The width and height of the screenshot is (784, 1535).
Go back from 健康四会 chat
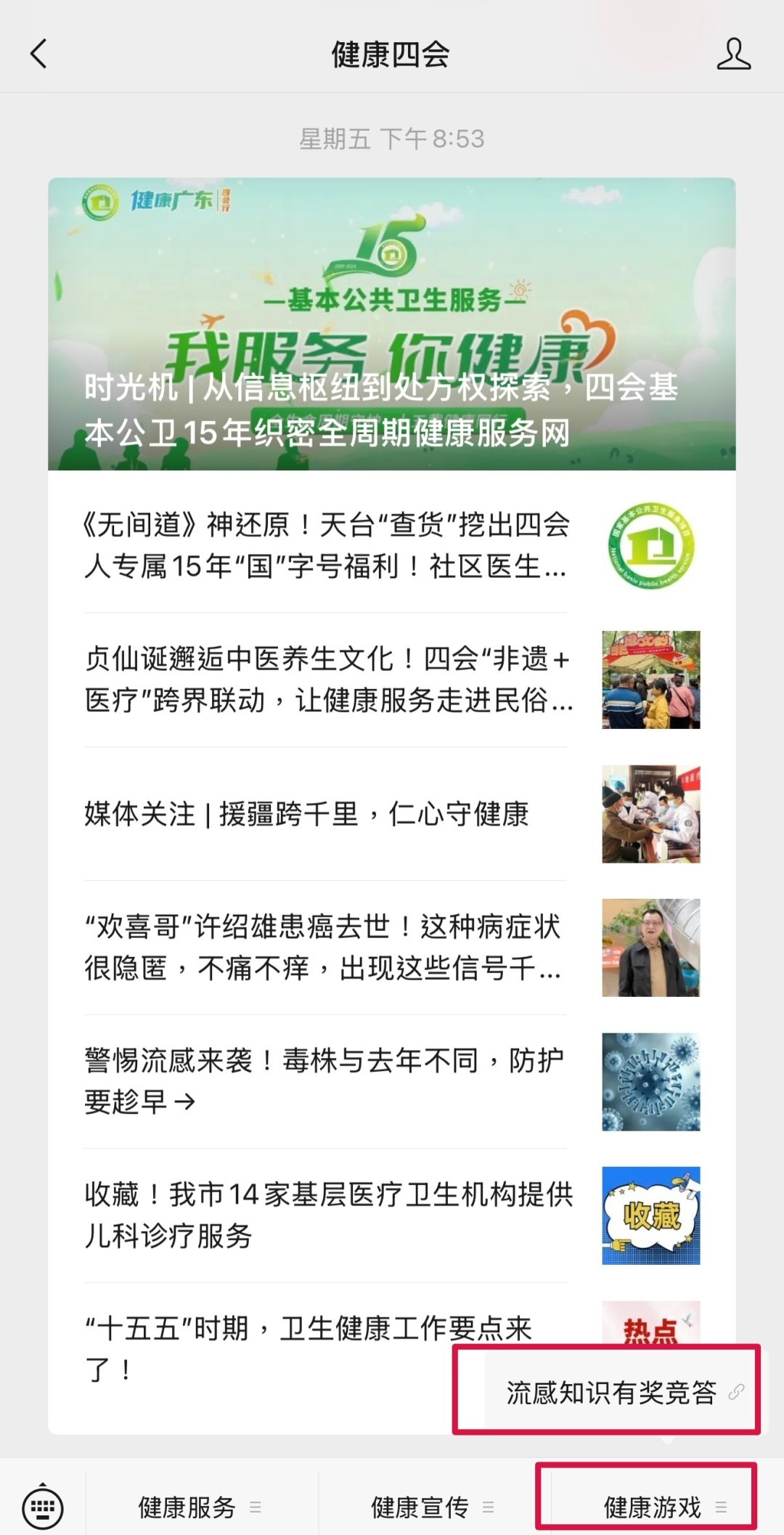39,54
